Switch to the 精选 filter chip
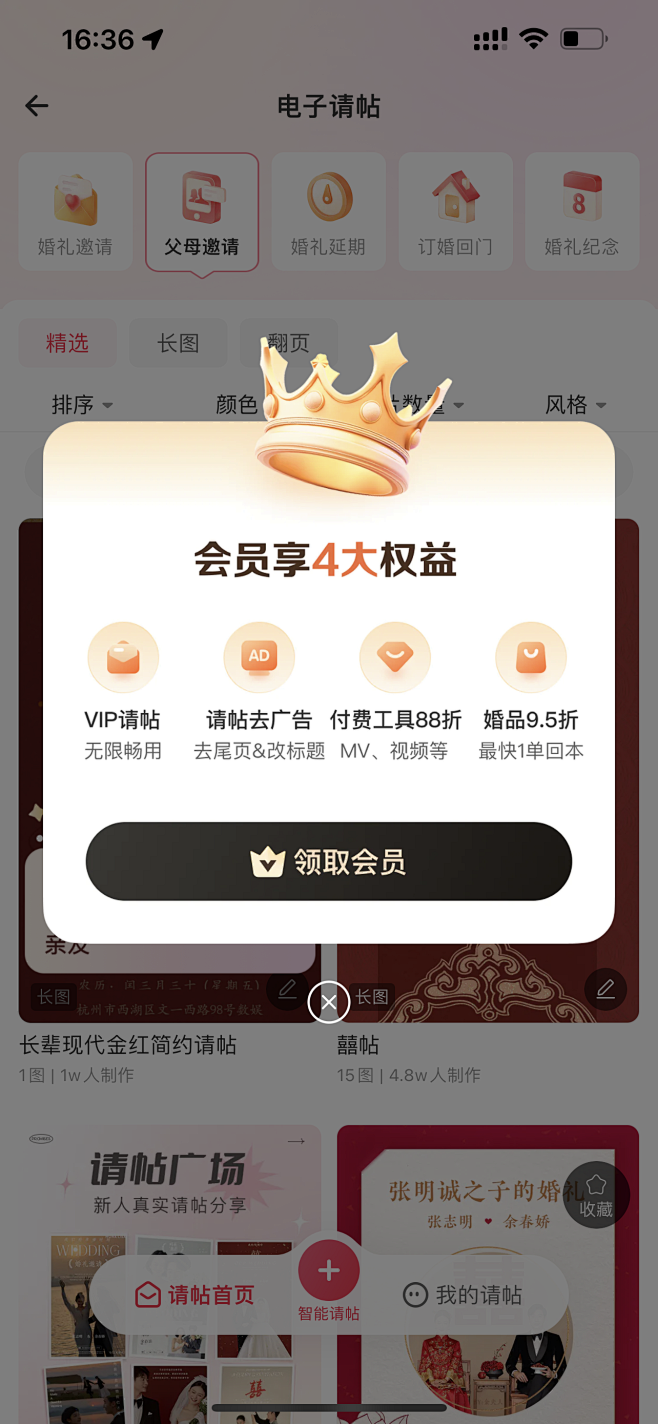658x1424 pixels. (x=67, y=343)
